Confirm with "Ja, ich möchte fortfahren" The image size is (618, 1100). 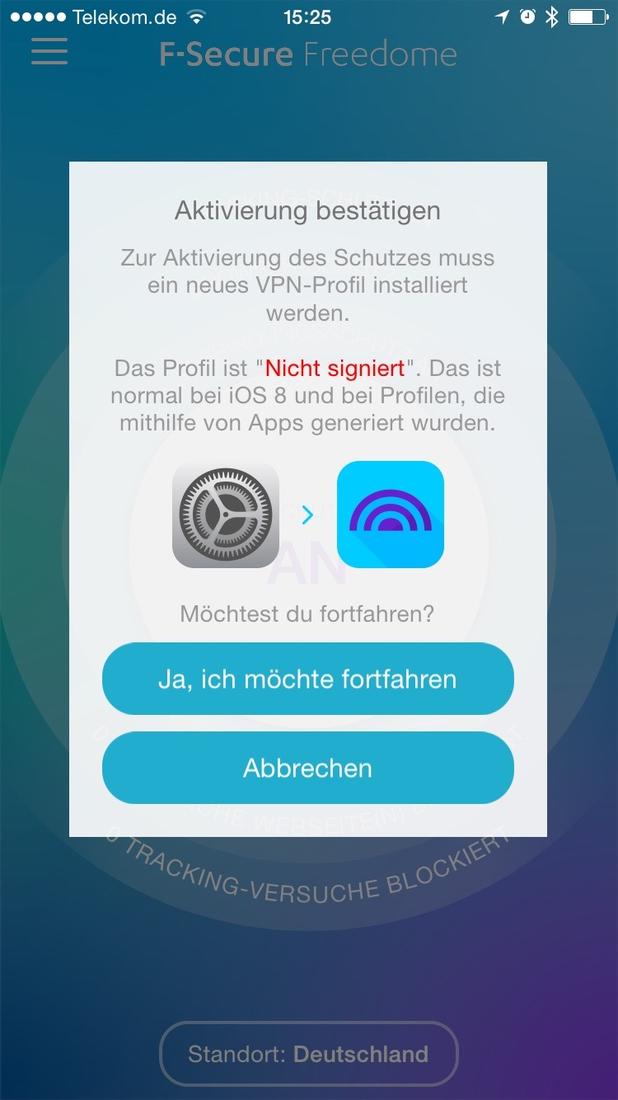308,678
